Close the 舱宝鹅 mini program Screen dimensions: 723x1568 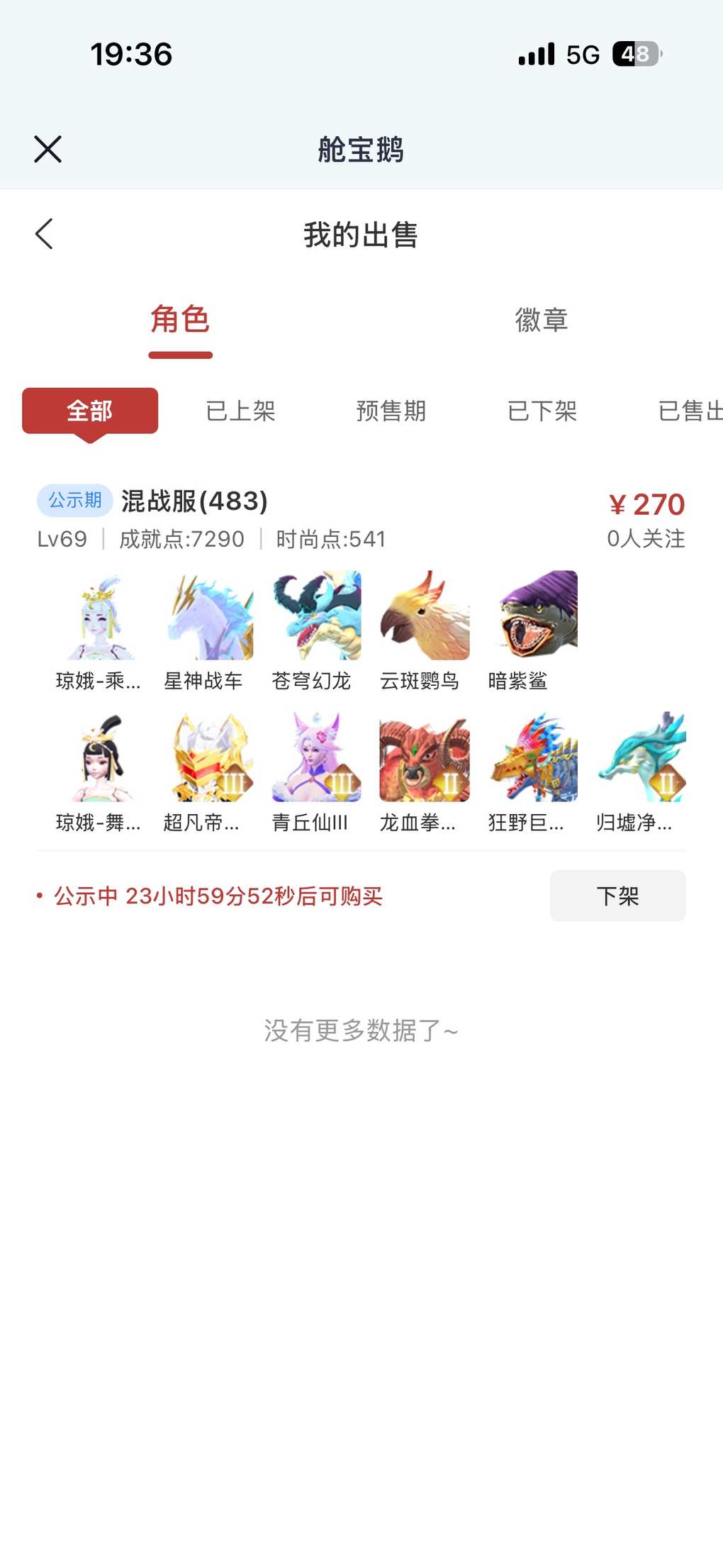point(47,149)
